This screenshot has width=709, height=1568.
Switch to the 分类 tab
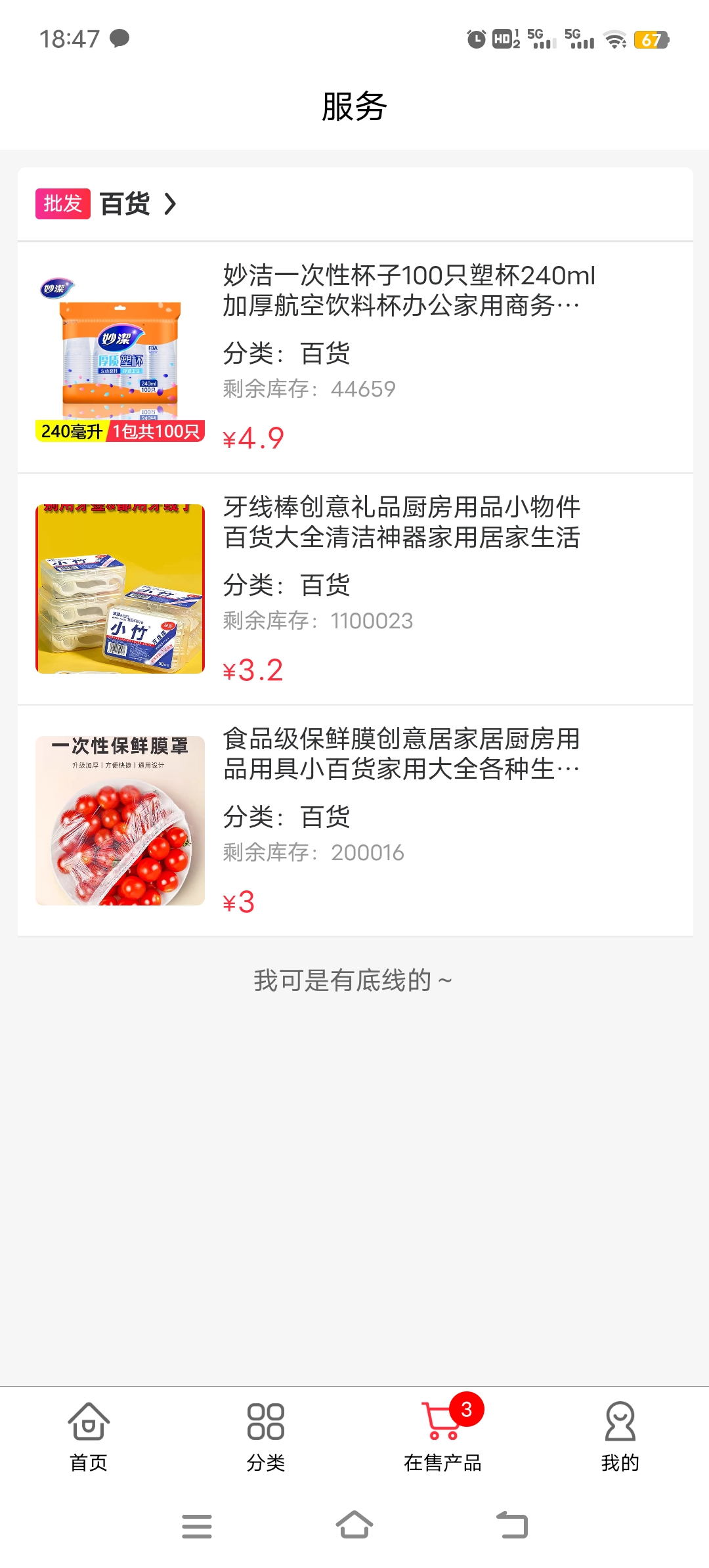click(266, 1437)
